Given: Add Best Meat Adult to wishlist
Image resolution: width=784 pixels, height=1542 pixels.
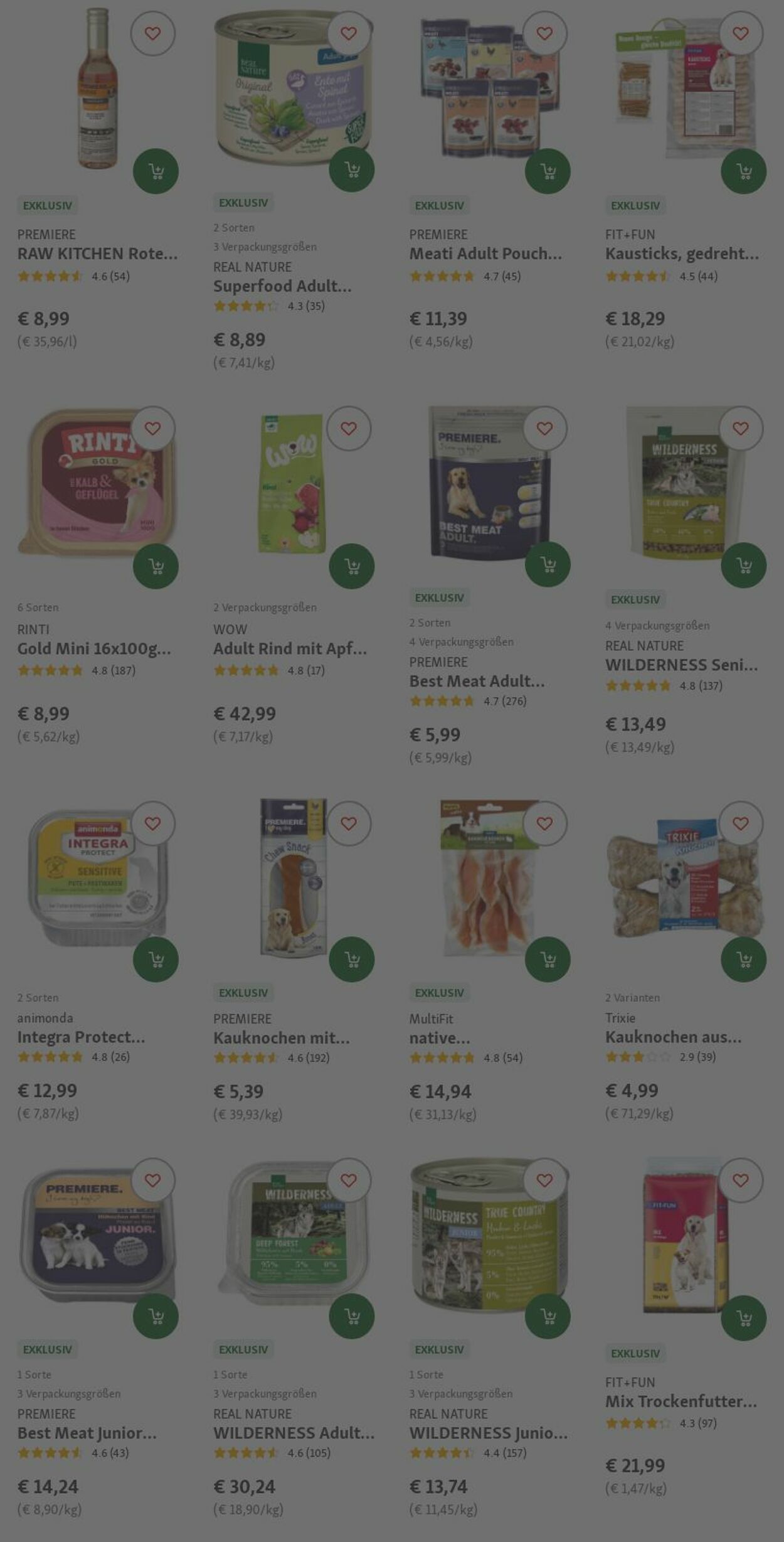Looking at the screenshot, I should point(544,429).
